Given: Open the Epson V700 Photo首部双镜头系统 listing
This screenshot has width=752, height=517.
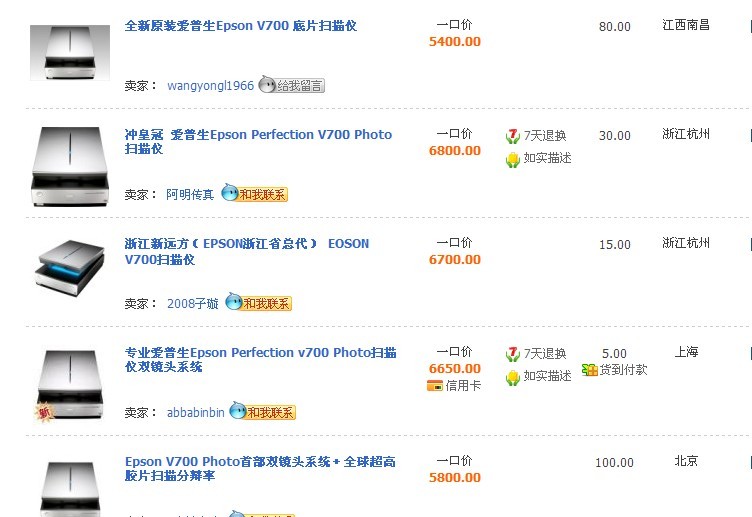Looking at the screenshot, I should tap(260, 462).
